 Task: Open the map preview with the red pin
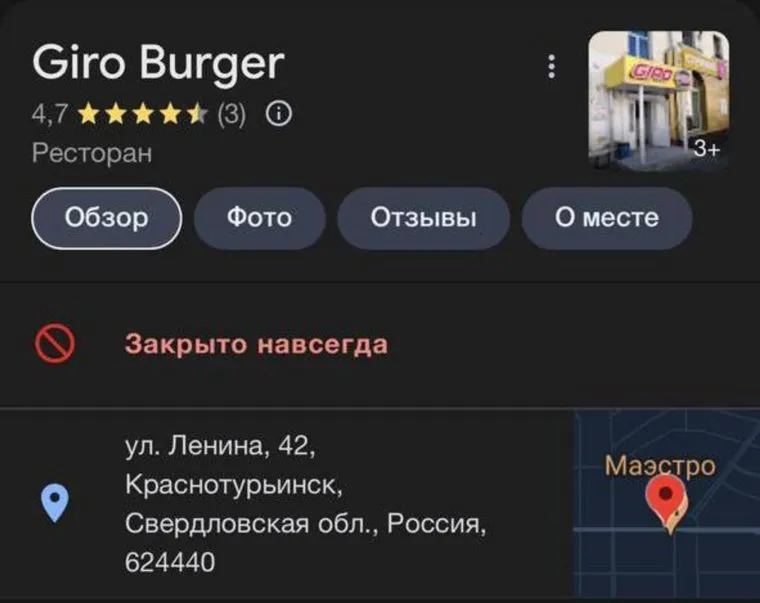[665, 503]
